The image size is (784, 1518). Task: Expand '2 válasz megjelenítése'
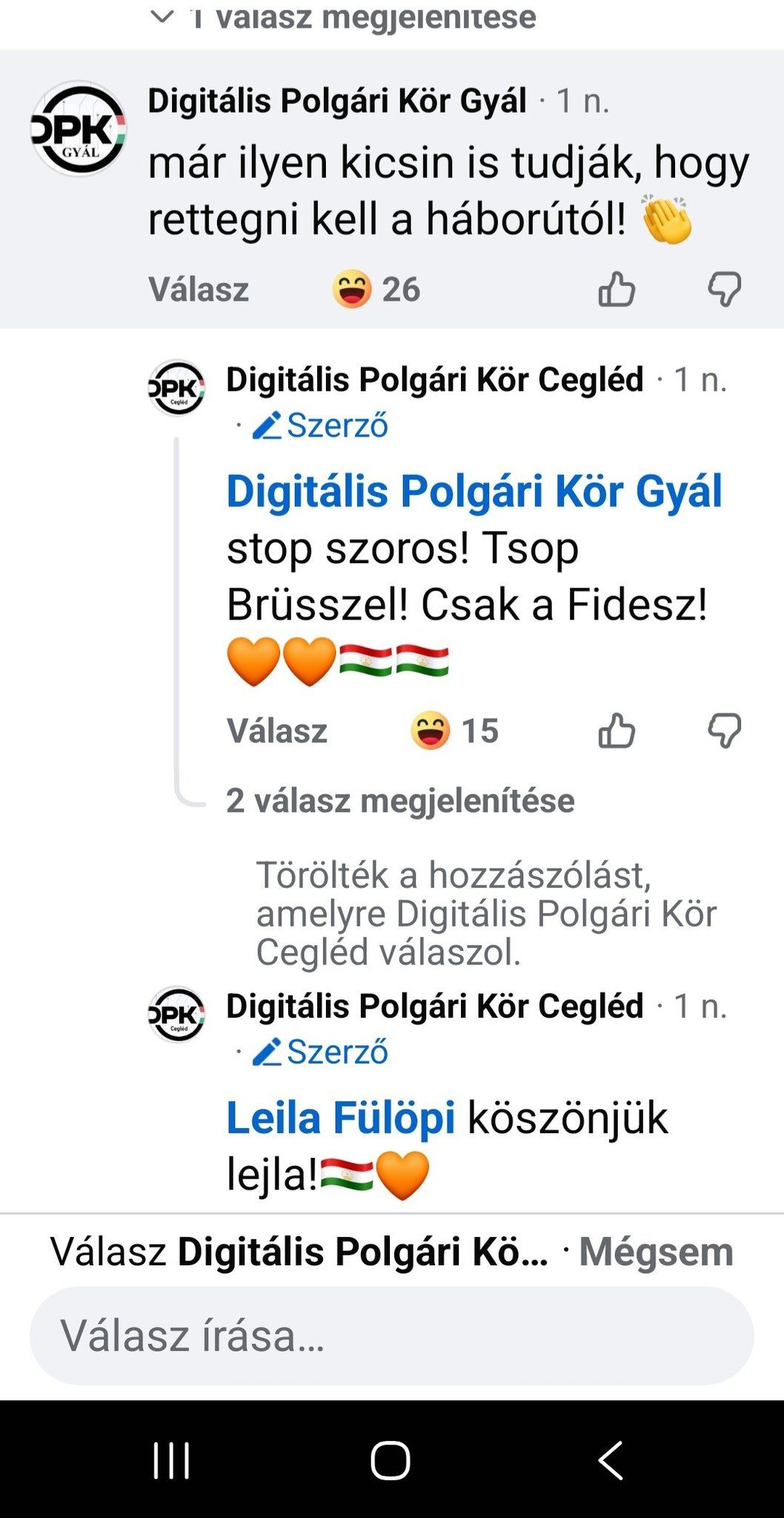[x=400, y=801]
